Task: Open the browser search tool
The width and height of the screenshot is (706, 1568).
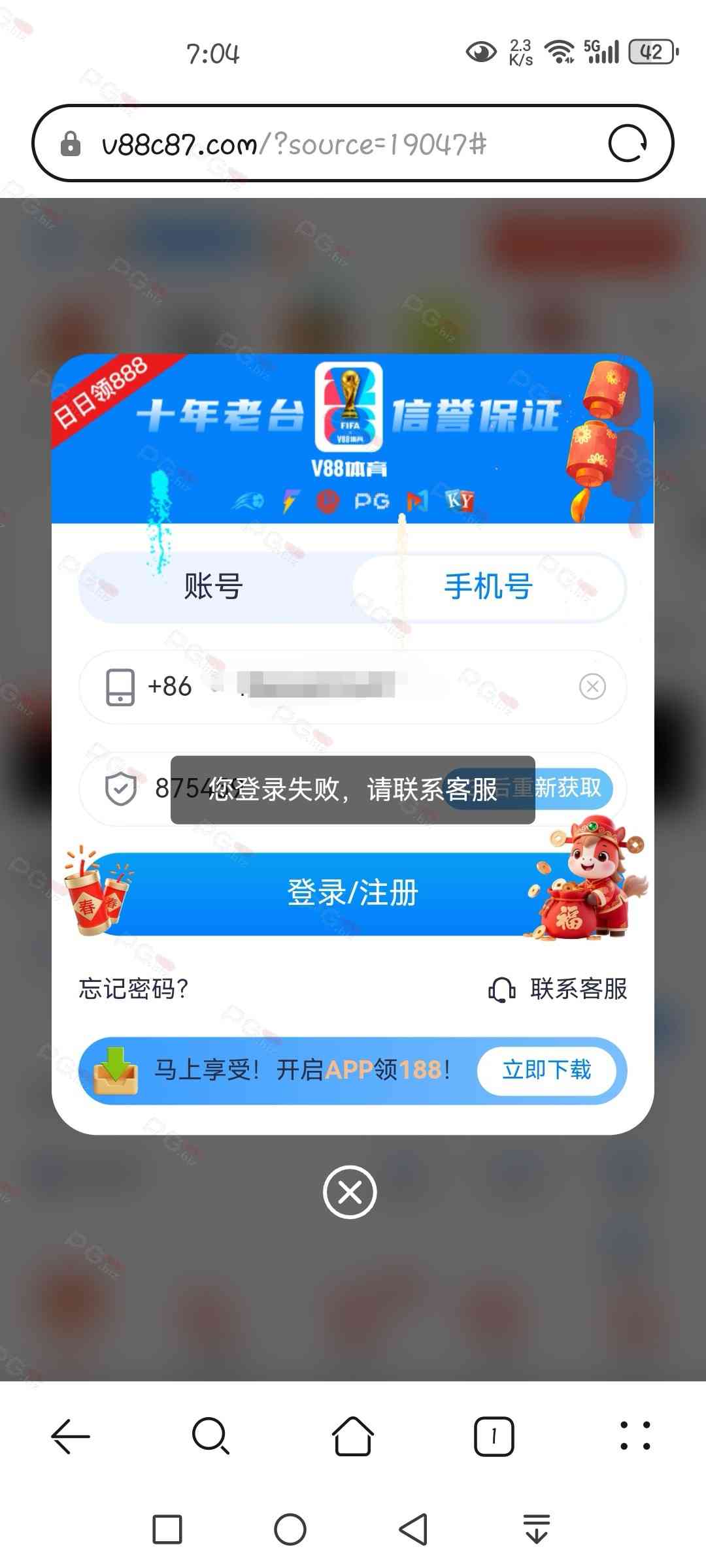Action: point(210,1437)
